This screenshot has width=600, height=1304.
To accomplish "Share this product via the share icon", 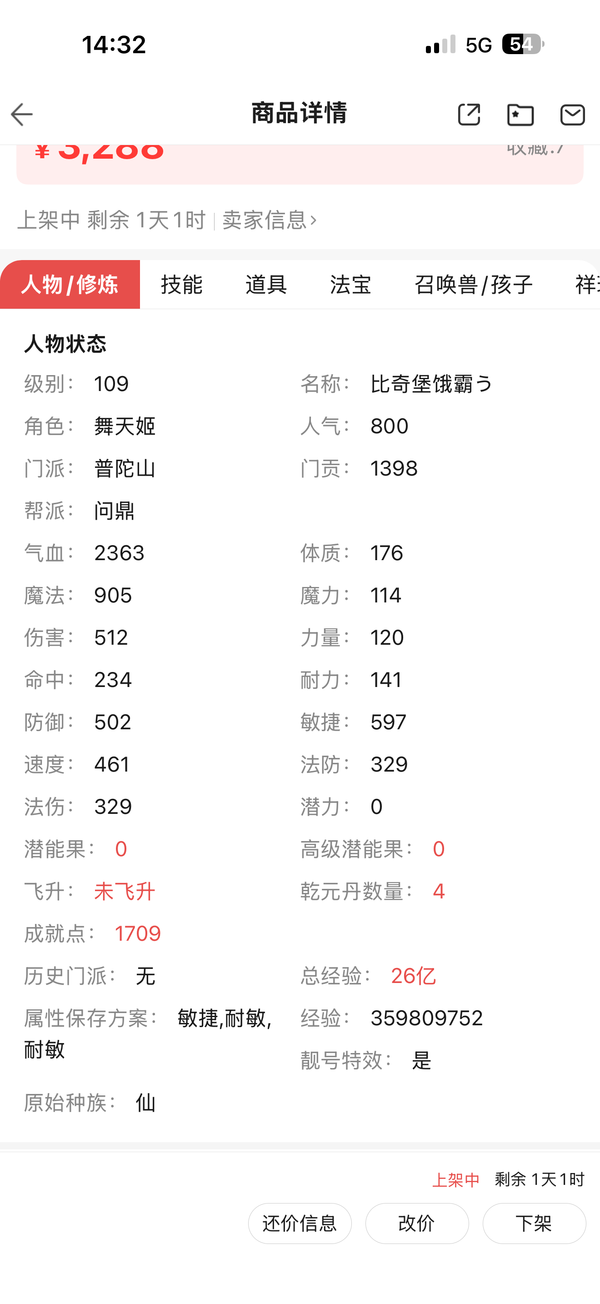I will (469, 114).
